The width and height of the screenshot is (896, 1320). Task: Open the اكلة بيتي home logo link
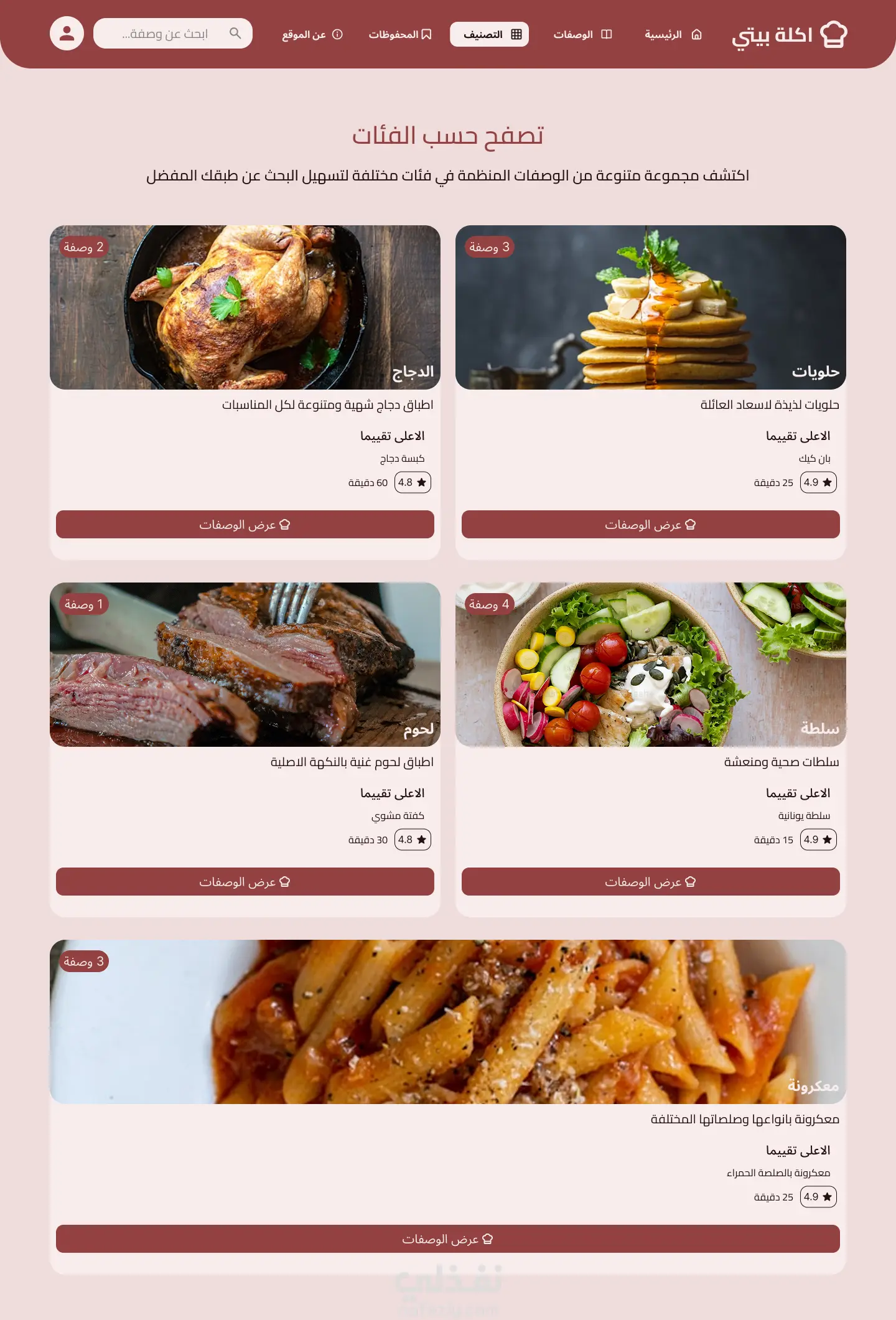[789, 35]
